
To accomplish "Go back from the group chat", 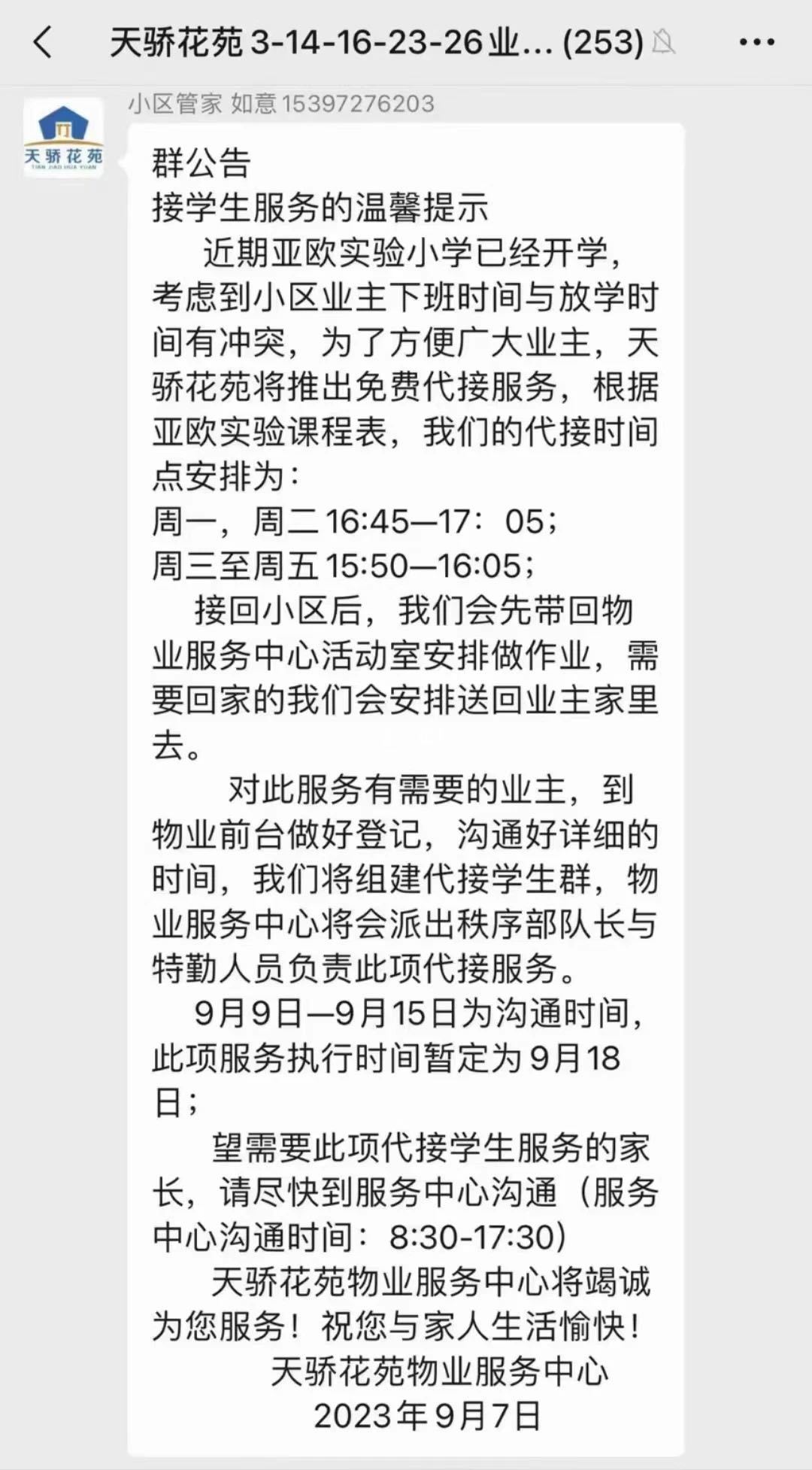I will coord(44,42).
